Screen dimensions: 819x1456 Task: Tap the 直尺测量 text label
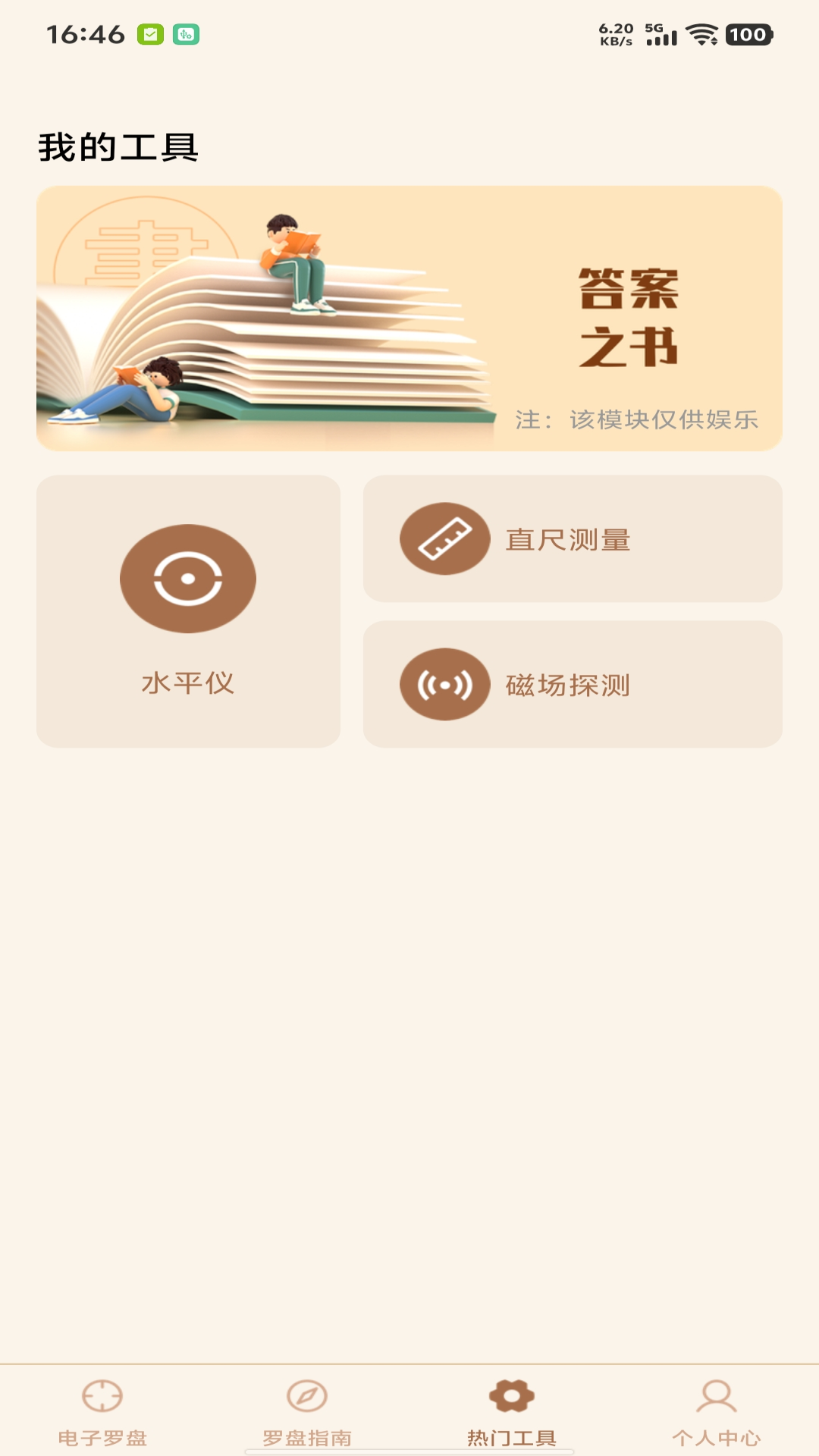(x=570, y=539)
